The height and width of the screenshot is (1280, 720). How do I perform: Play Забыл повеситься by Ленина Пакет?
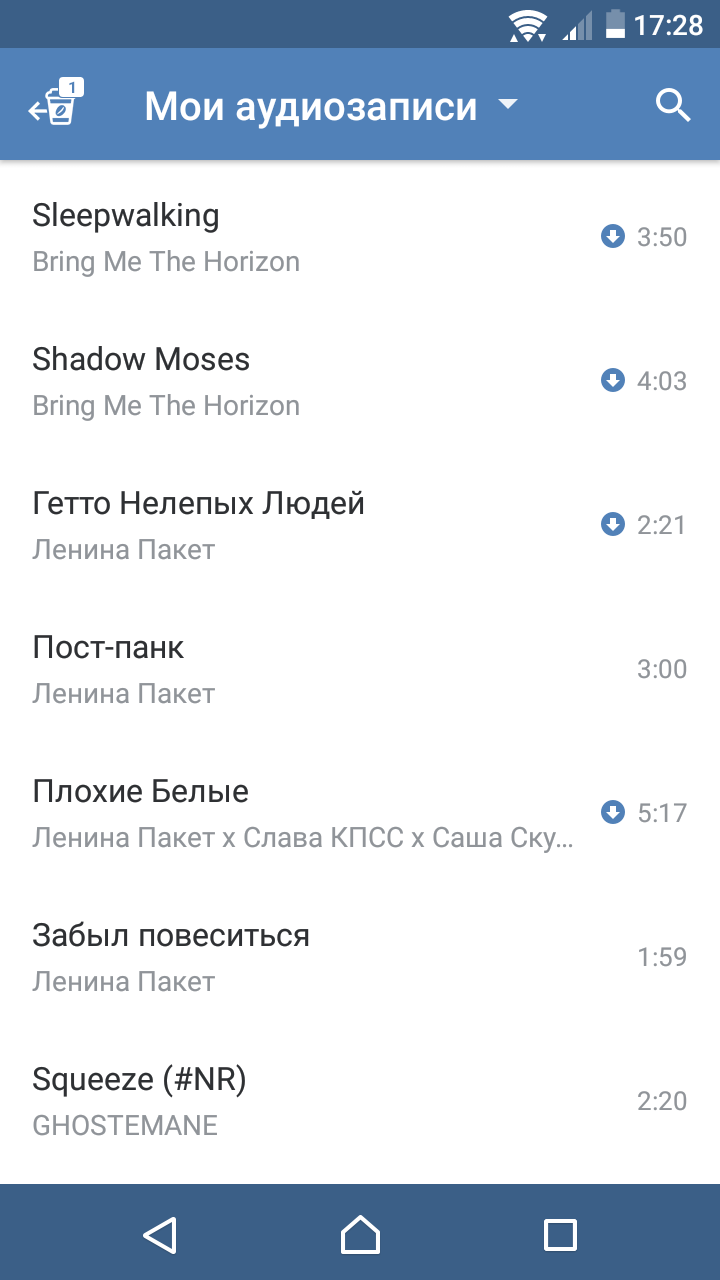(360, 958)
